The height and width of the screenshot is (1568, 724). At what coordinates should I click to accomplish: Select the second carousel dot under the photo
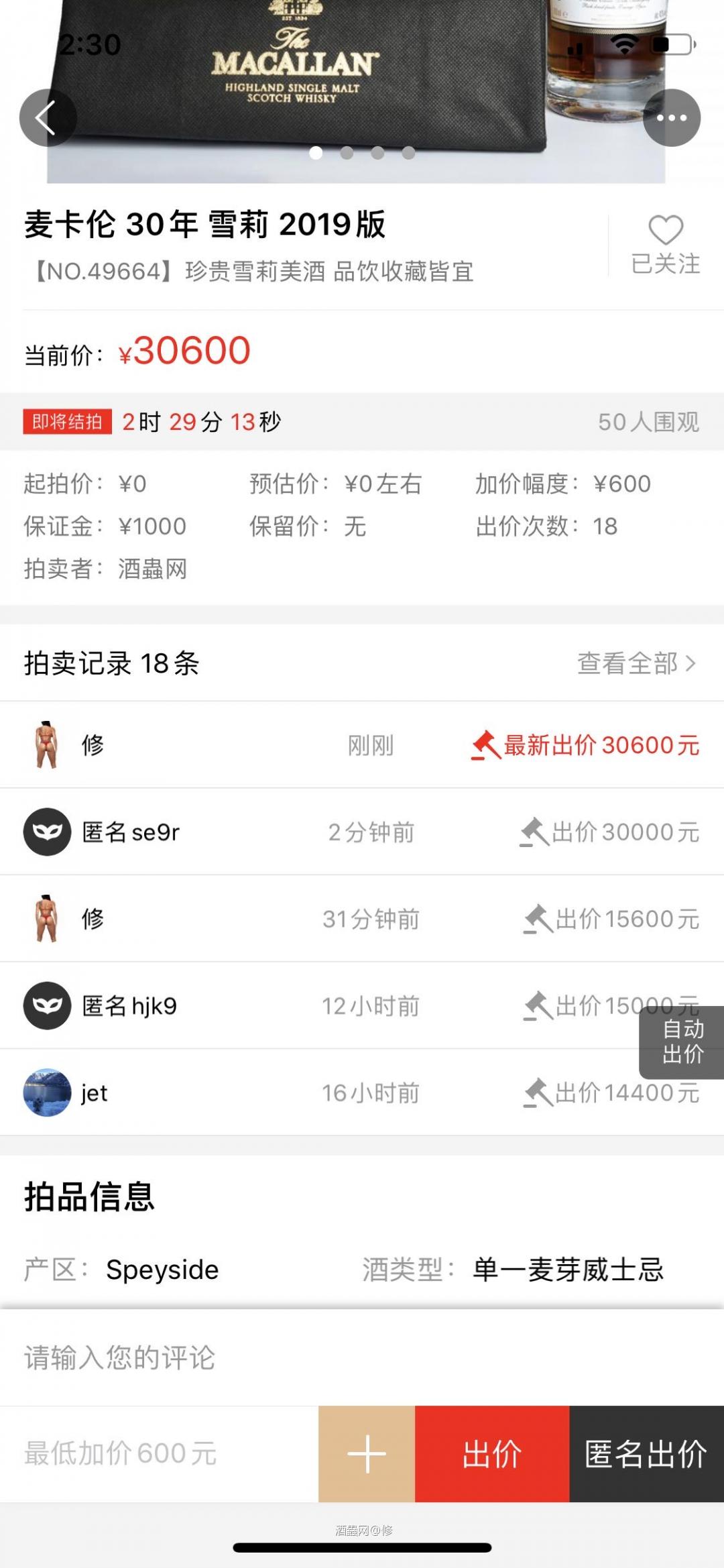click(x=346, y=153)
